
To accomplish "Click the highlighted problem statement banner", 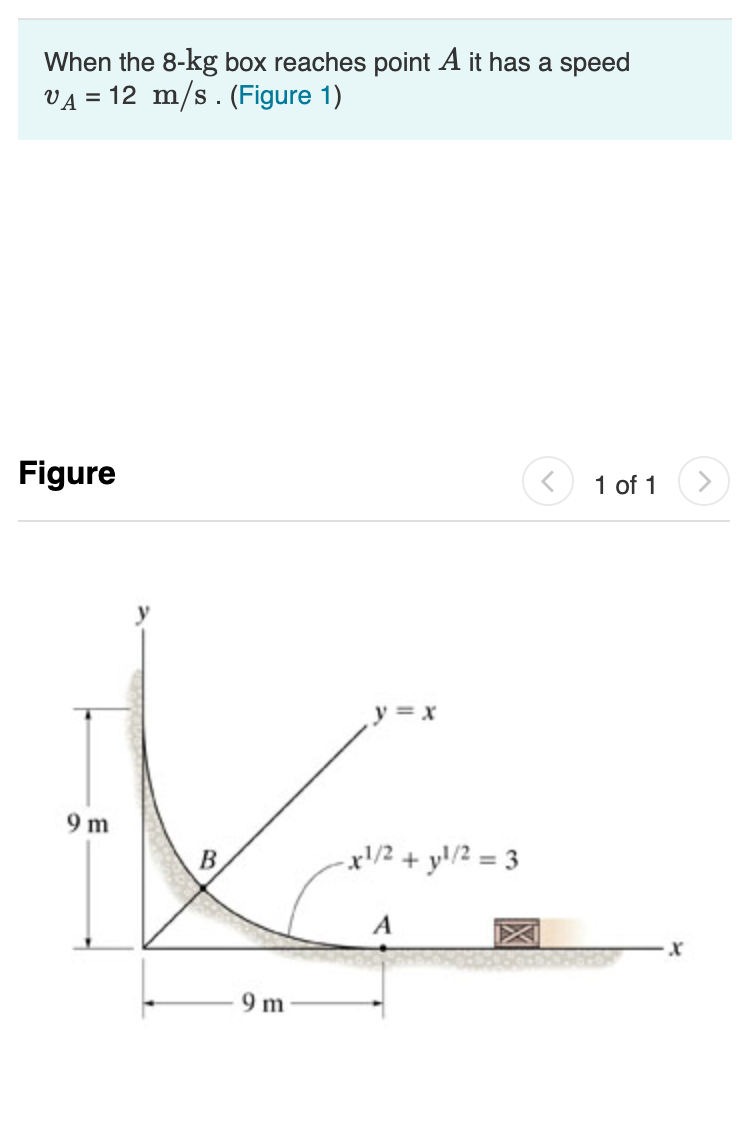I will tap(372, 78).
